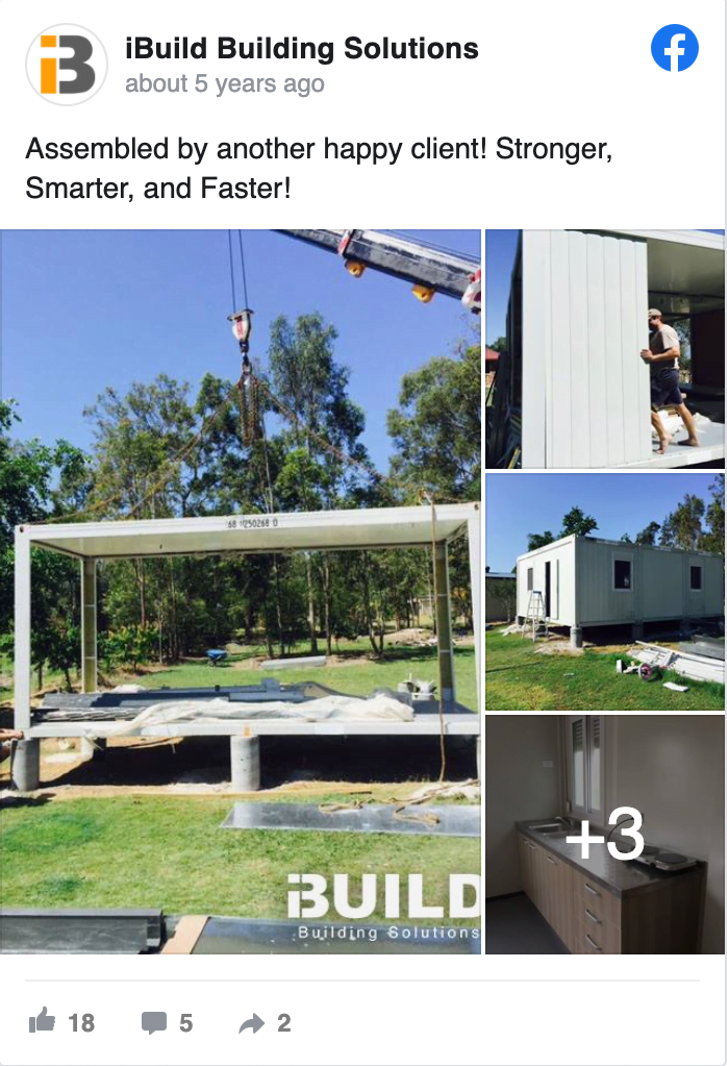Open the Facebook logo icon
The image size is (727, 1066).
point(675,48)
